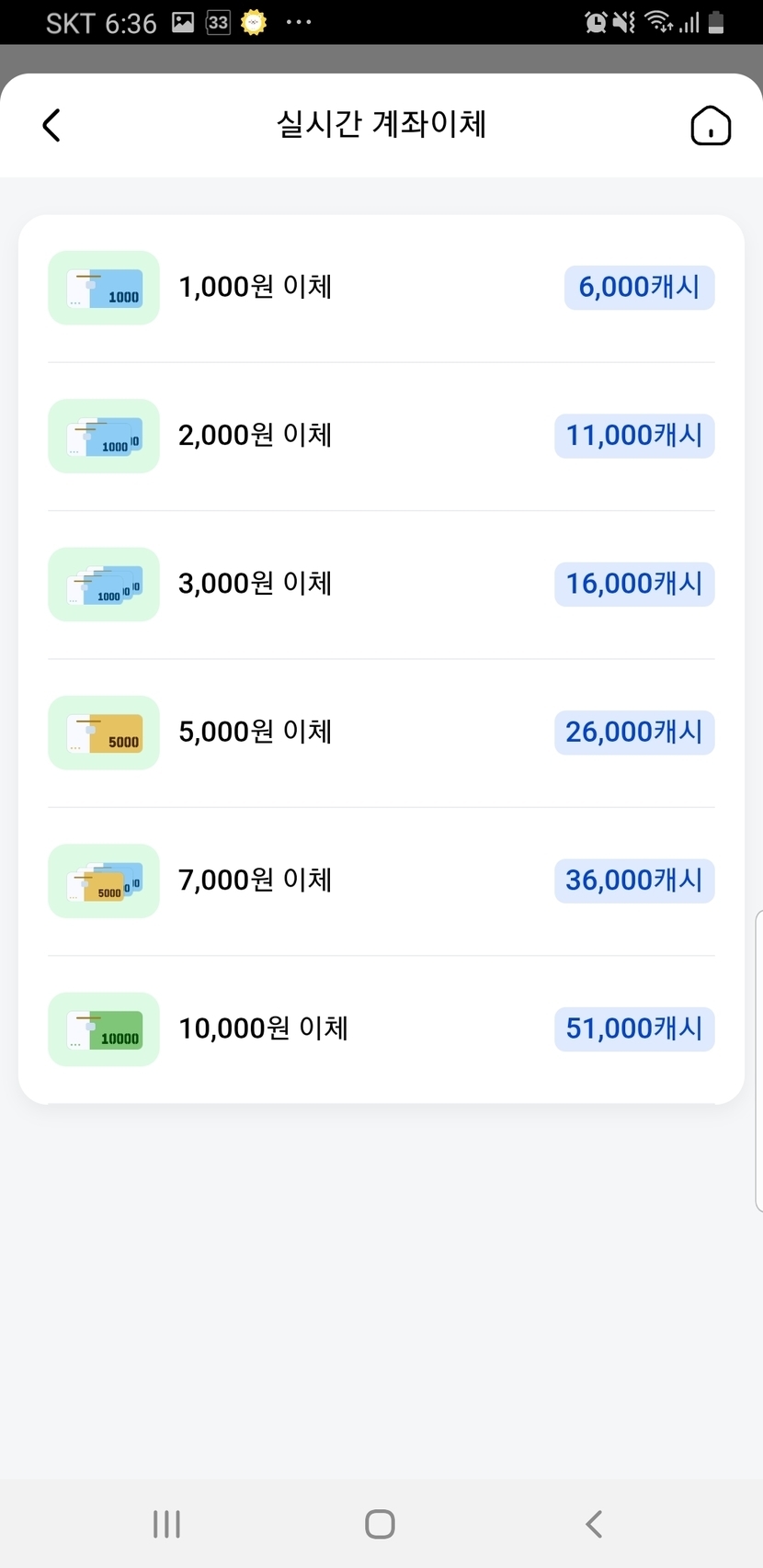Screen dimensions: 763x1568
Task: Open the 3,000원 이체 transfer option
Action: (x=255, y=584)
